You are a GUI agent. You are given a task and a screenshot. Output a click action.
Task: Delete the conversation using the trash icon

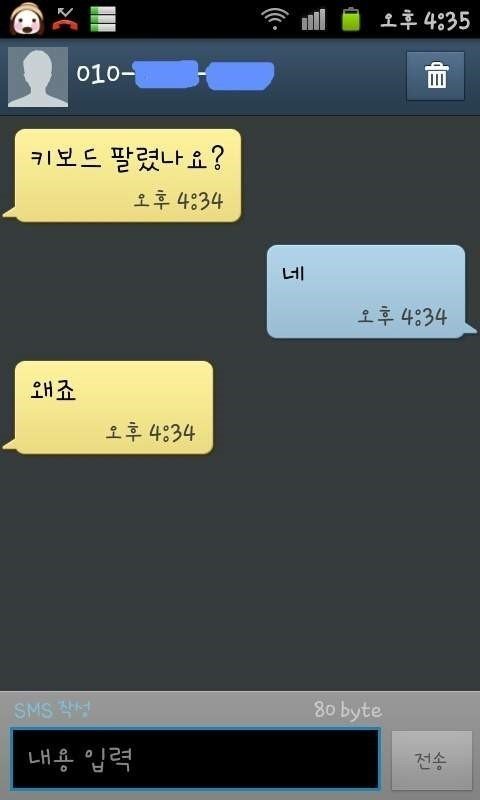click(x=435, y=76)
